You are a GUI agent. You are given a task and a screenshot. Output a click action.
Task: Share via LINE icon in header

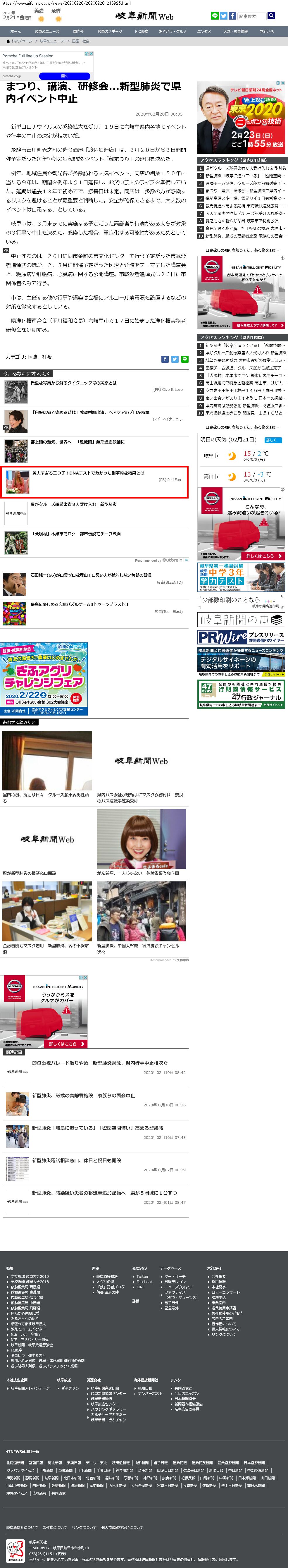tap(214, 16)
